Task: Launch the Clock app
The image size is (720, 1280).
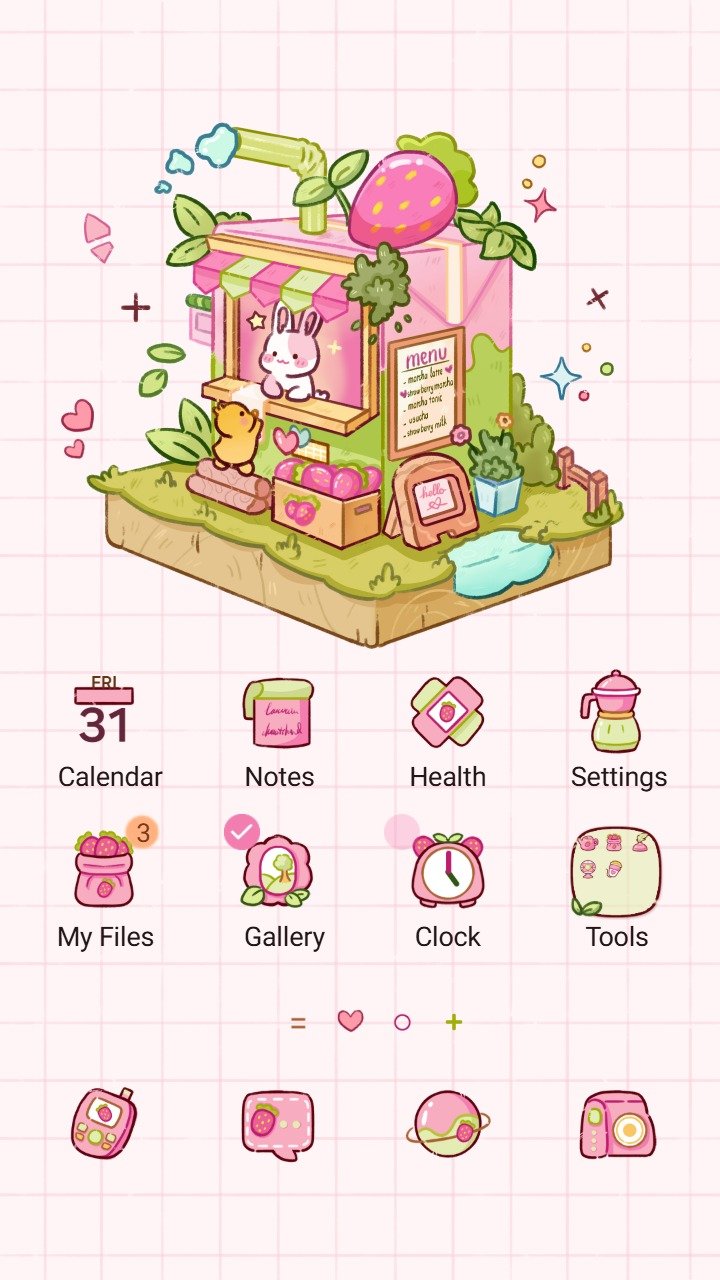Action: click(x=447, y=871)
